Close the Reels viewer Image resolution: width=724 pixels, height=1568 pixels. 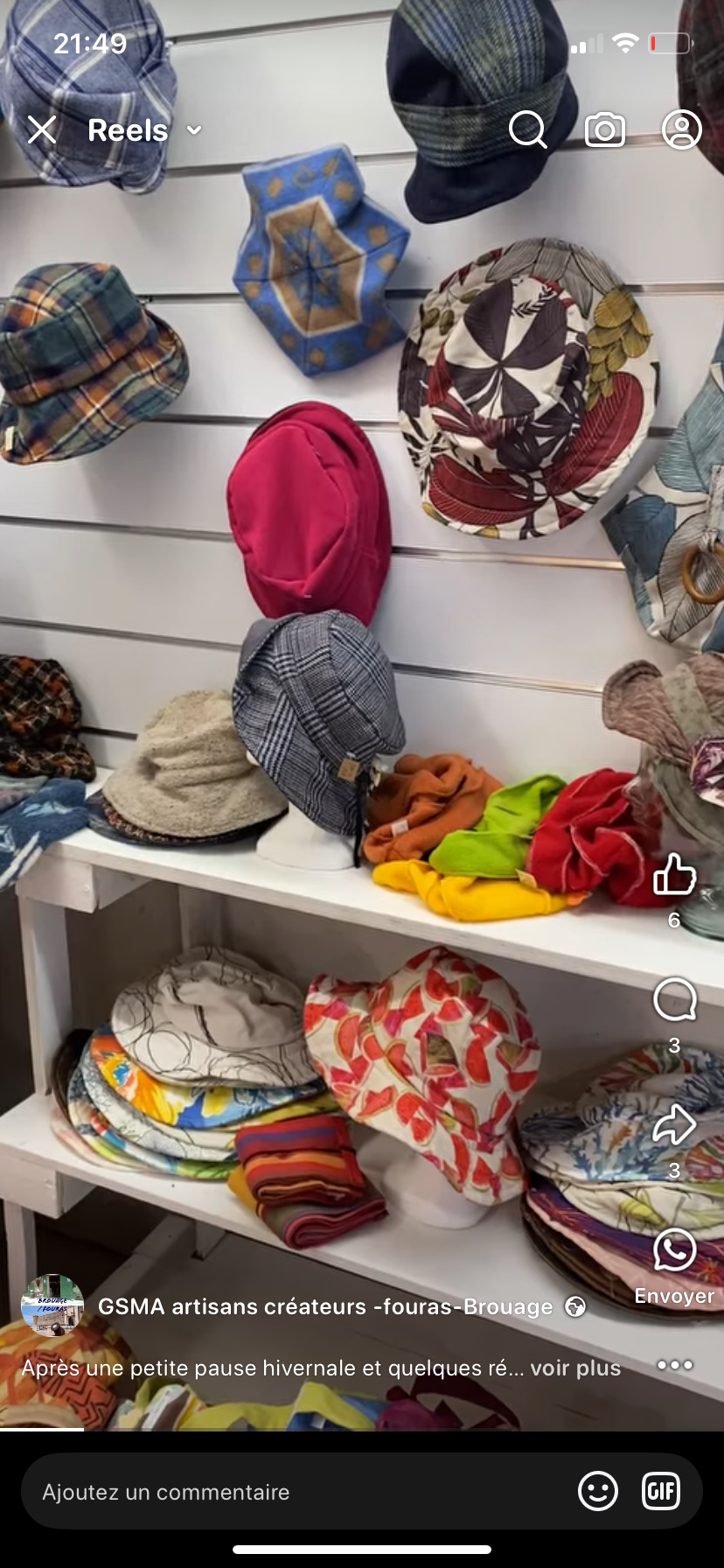point(41,130)
